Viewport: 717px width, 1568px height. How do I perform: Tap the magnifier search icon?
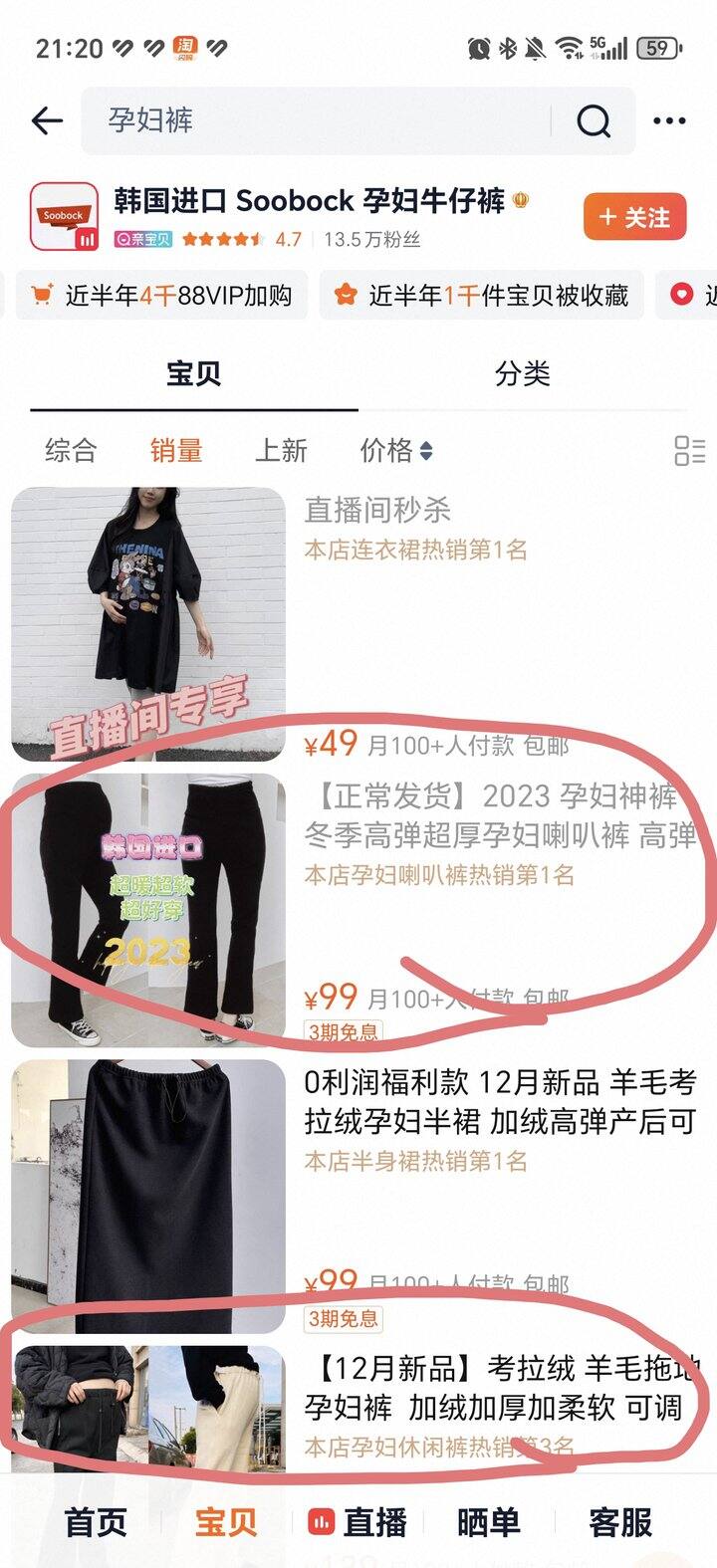point(594,121)
